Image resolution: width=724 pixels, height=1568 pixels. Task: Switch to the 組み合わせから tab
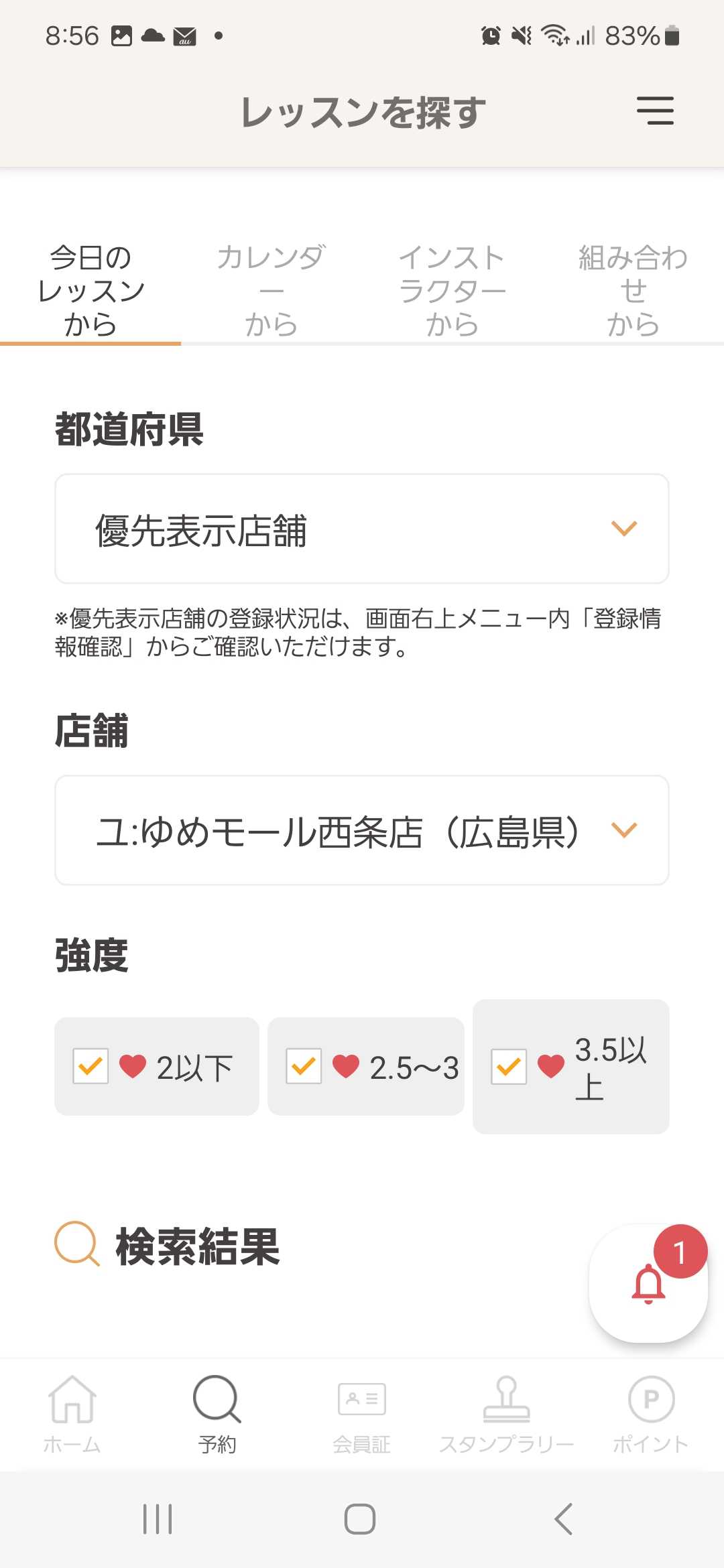633,290
